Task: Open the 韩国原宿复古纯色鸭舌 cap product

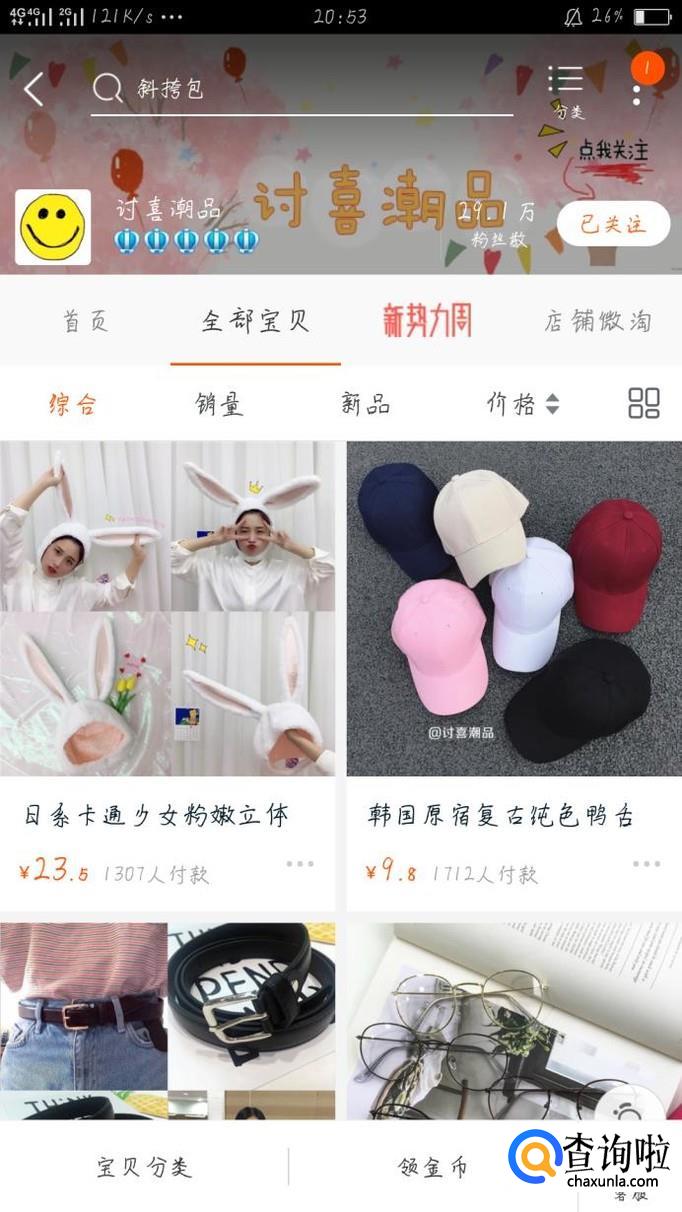Action: pos(514,608)
